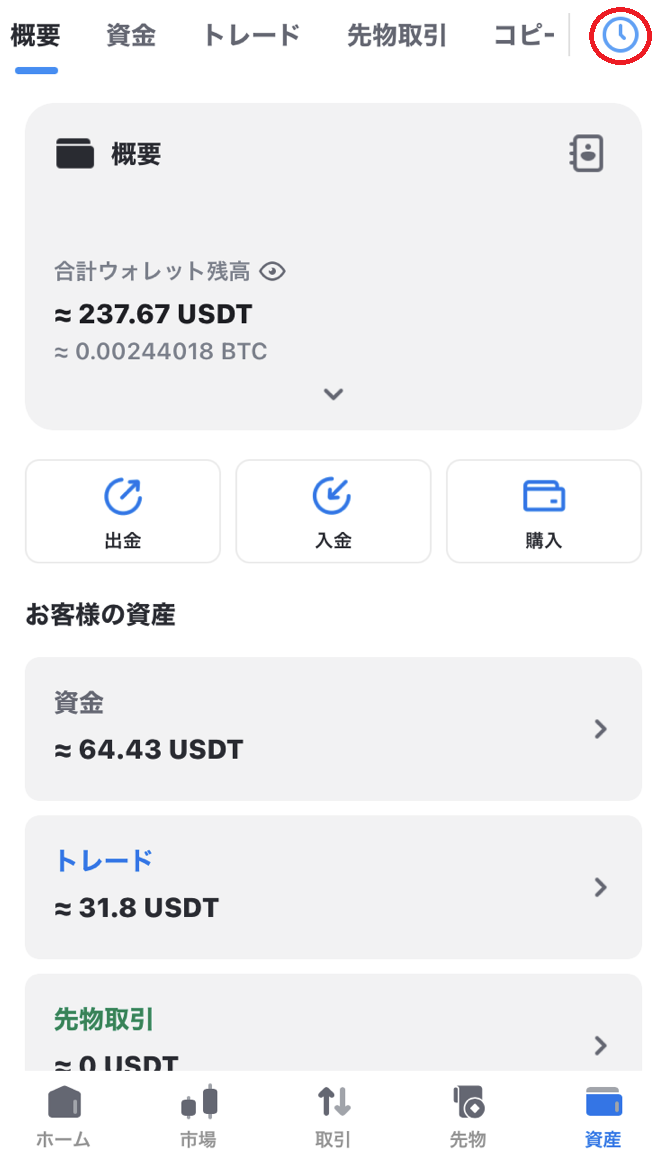Select the 資産 bottom navigation tab
The width and height of the screenshot is (669, 1159).
(603, 1116)
